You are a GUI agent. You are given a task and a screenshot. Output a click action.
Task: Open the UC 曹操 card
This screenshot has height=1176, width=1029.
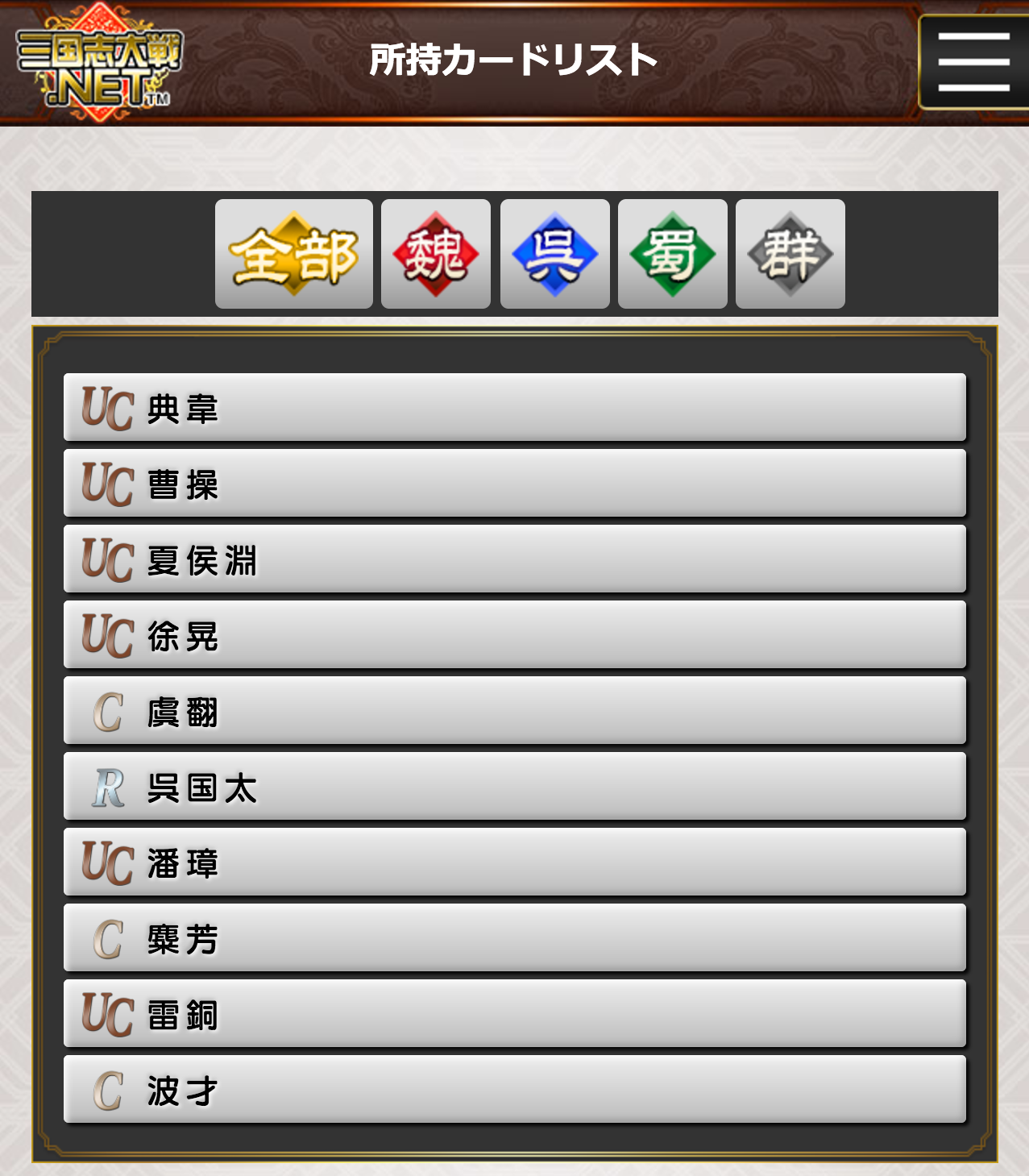pos(514,483)
